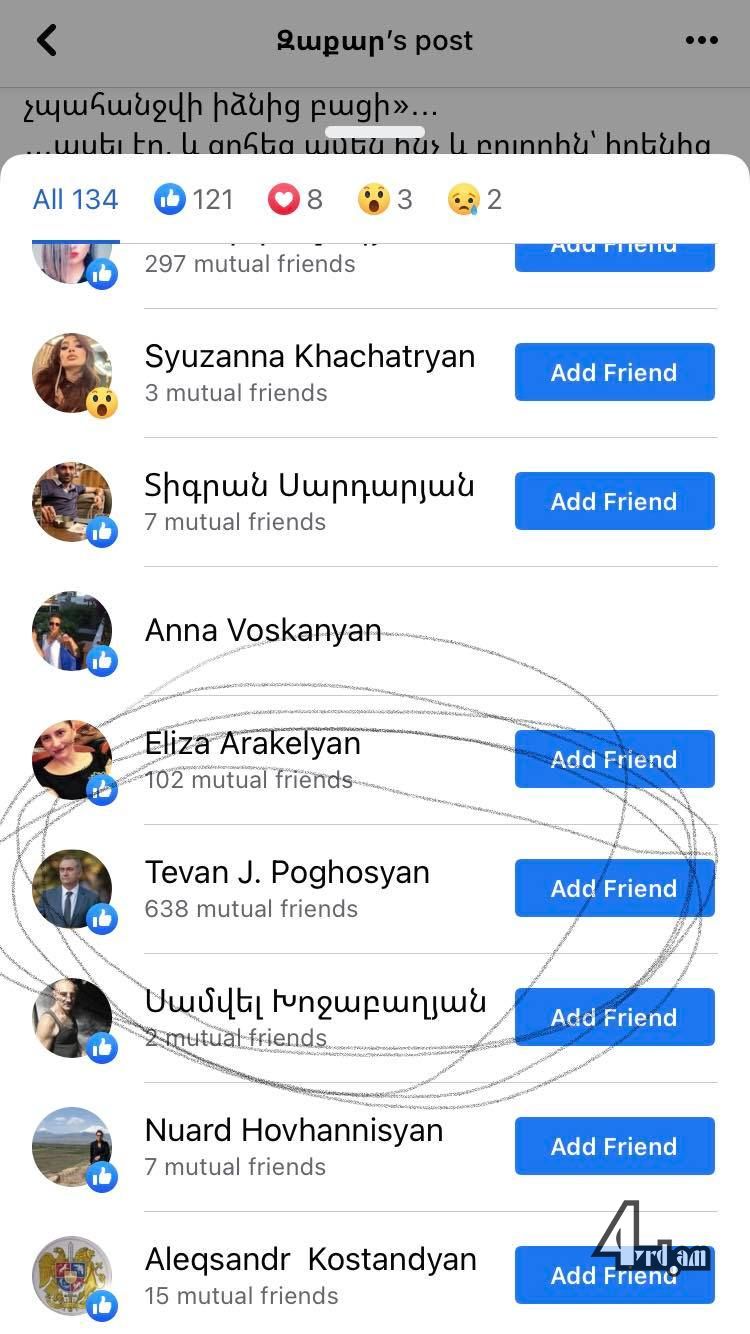
Task: View Tevan J. Poghosyan's profile
Action: click(287, 872)
